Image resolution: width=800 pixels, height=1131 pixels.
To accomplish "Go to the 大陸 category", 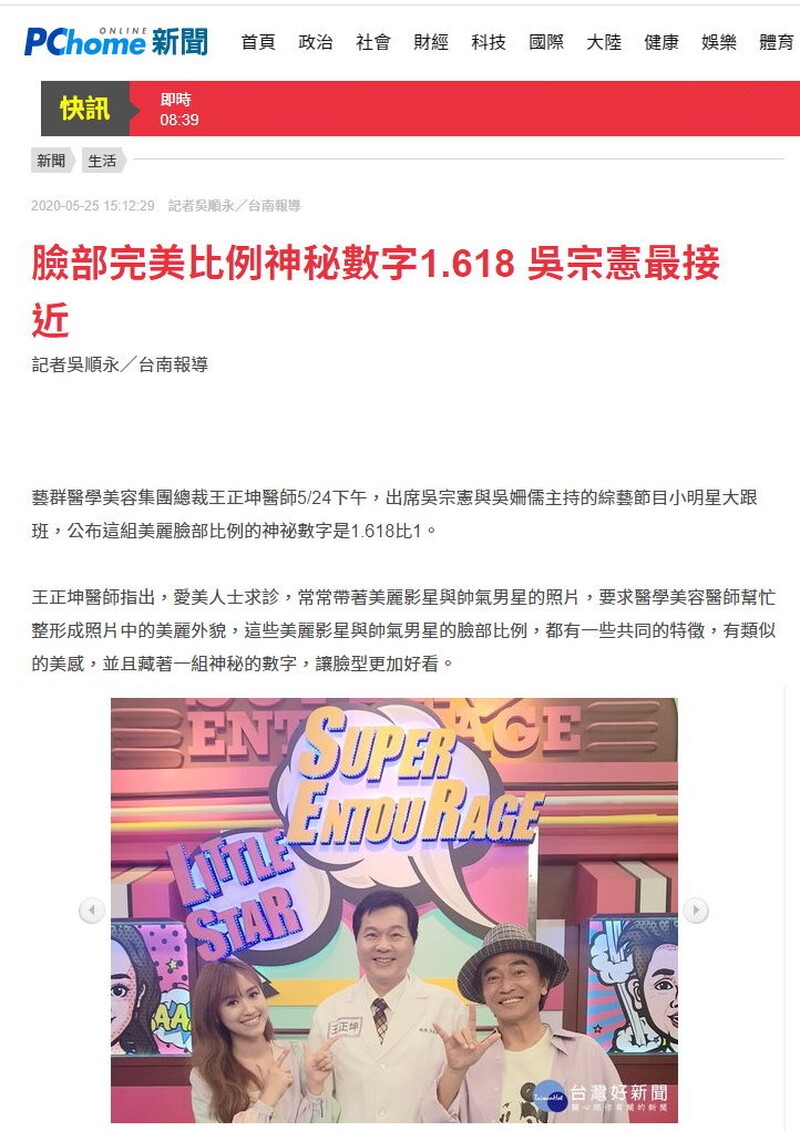I will point(604,42).
